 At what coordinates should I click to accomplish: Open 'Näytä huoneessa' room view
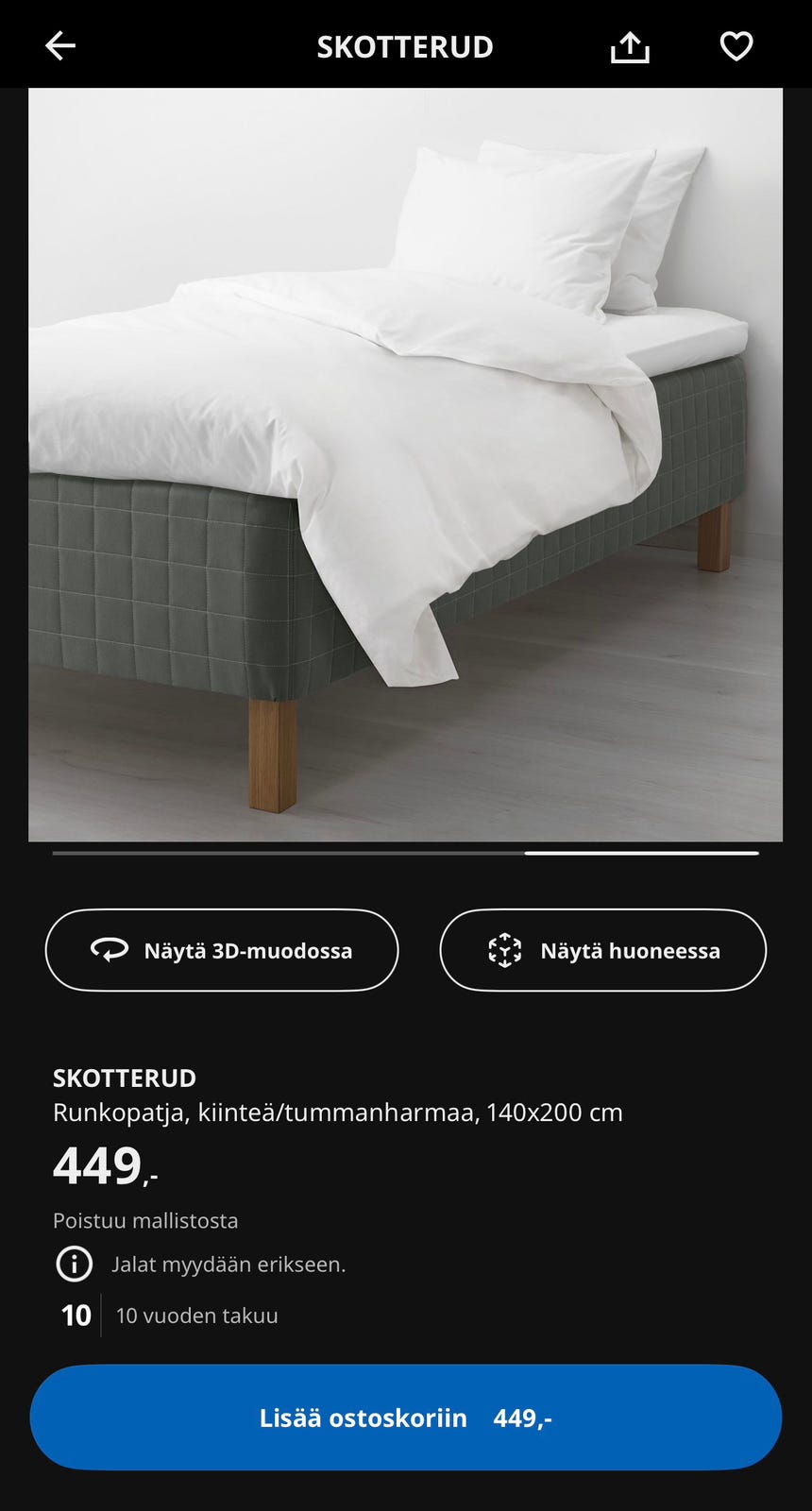601,950
